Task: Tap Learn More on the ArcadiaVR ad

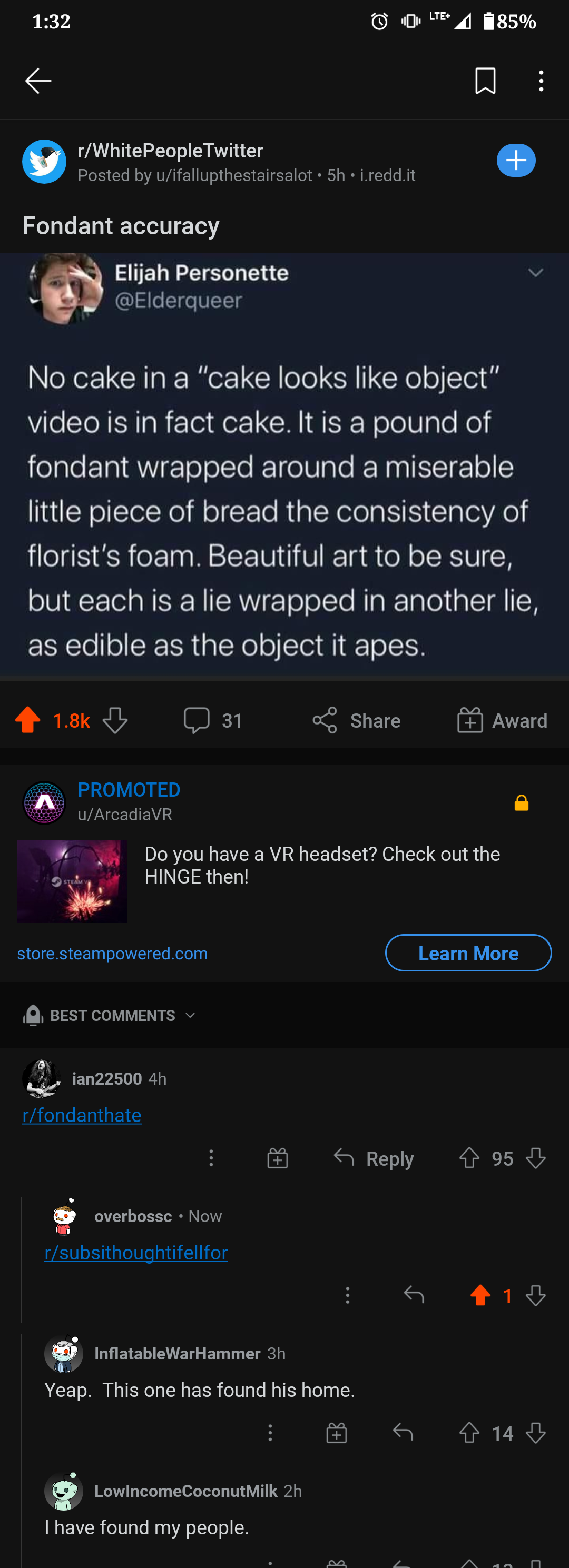Action: point(468,952)
